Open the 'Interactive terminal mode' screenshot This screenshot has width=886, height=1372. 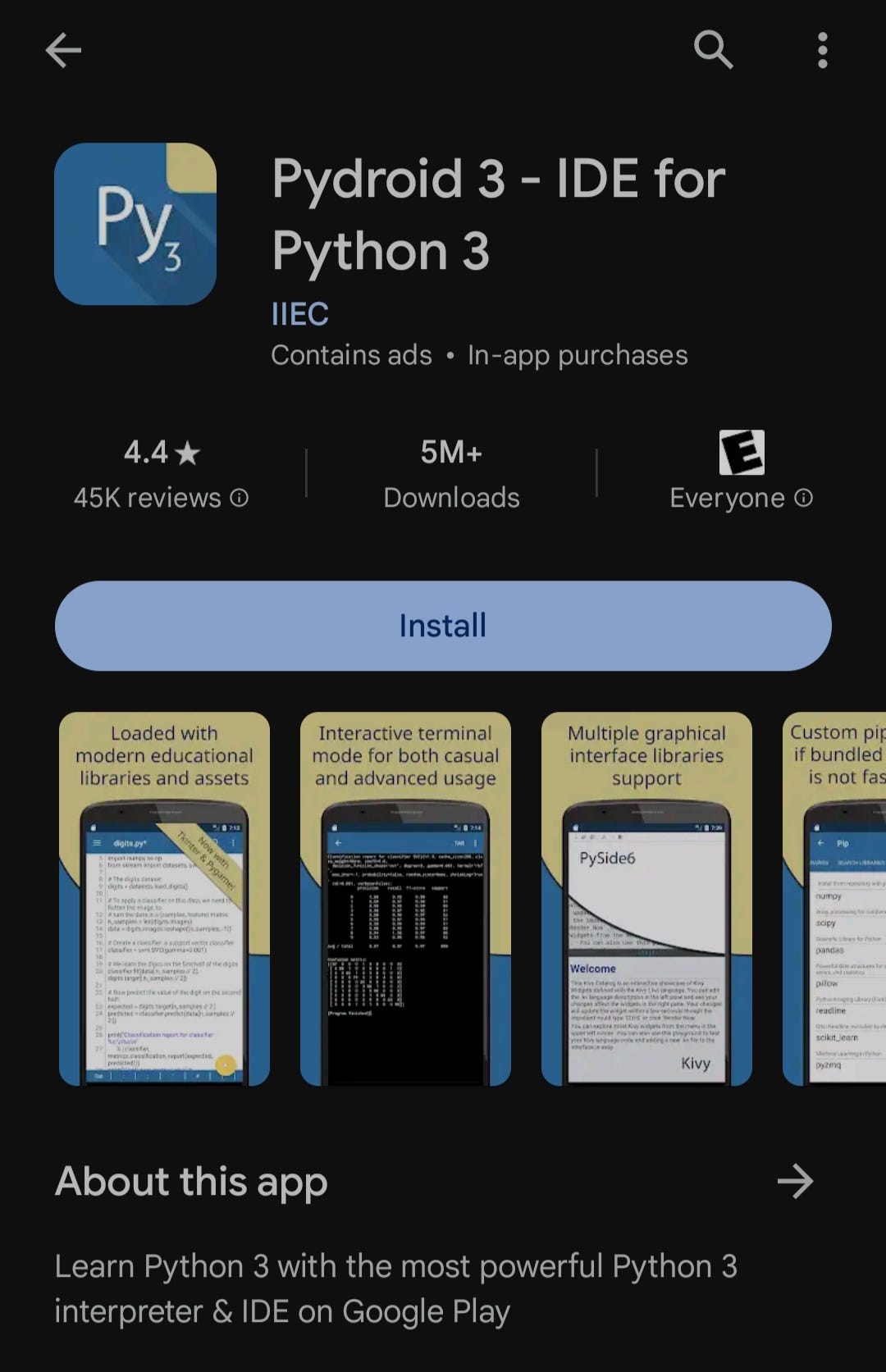[405, 899]
